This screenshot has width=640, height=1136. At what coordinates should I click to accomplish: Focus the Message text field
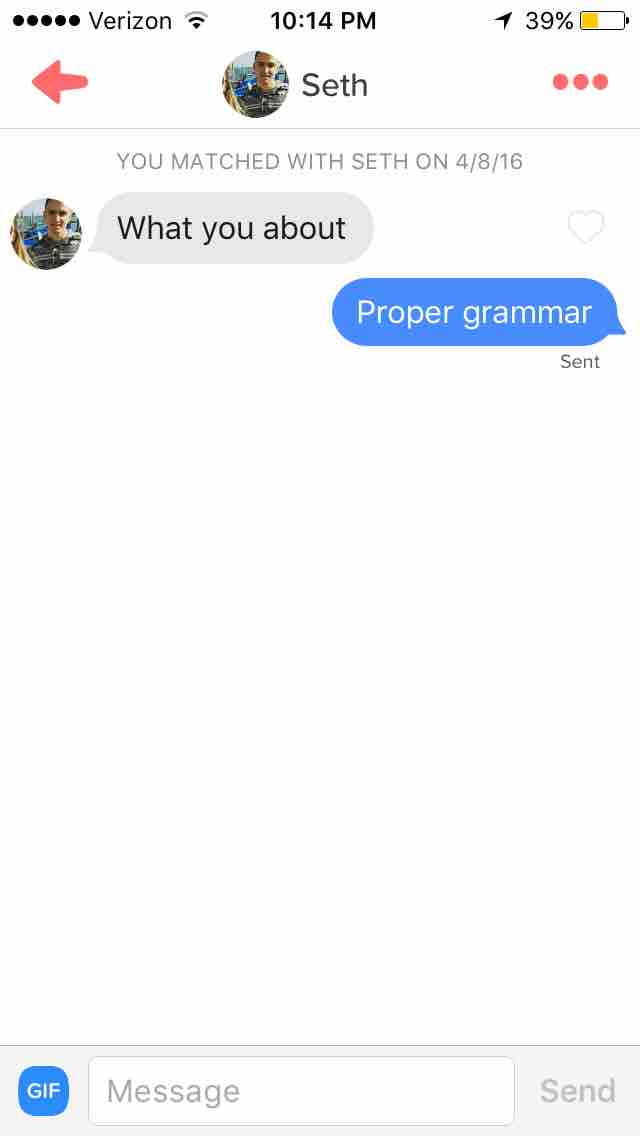(x=302, y=1090)
